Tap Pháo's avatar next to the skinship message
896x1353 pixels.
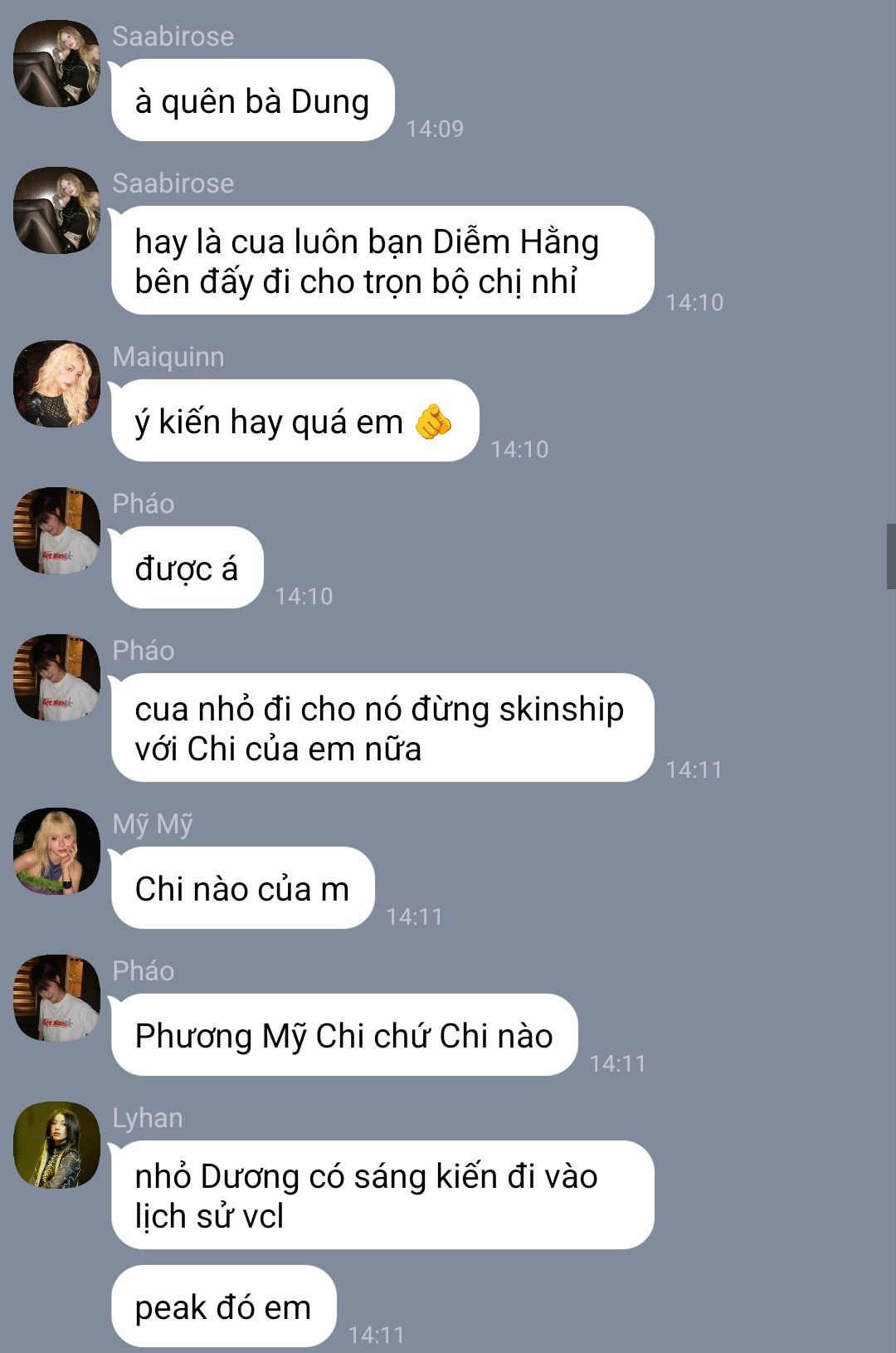[56, 678]
